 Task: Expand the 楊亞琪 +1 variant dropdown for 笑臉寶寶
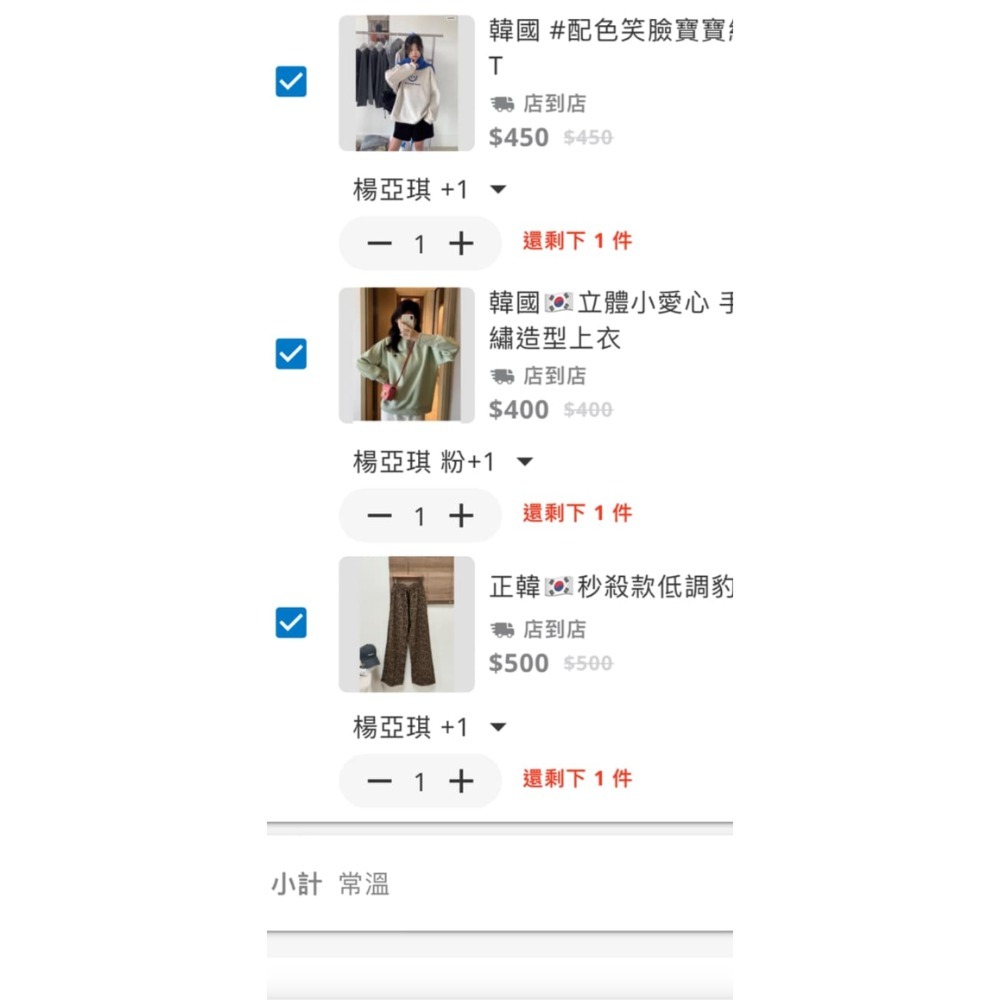pyautogui.click(x=498, y=189)
